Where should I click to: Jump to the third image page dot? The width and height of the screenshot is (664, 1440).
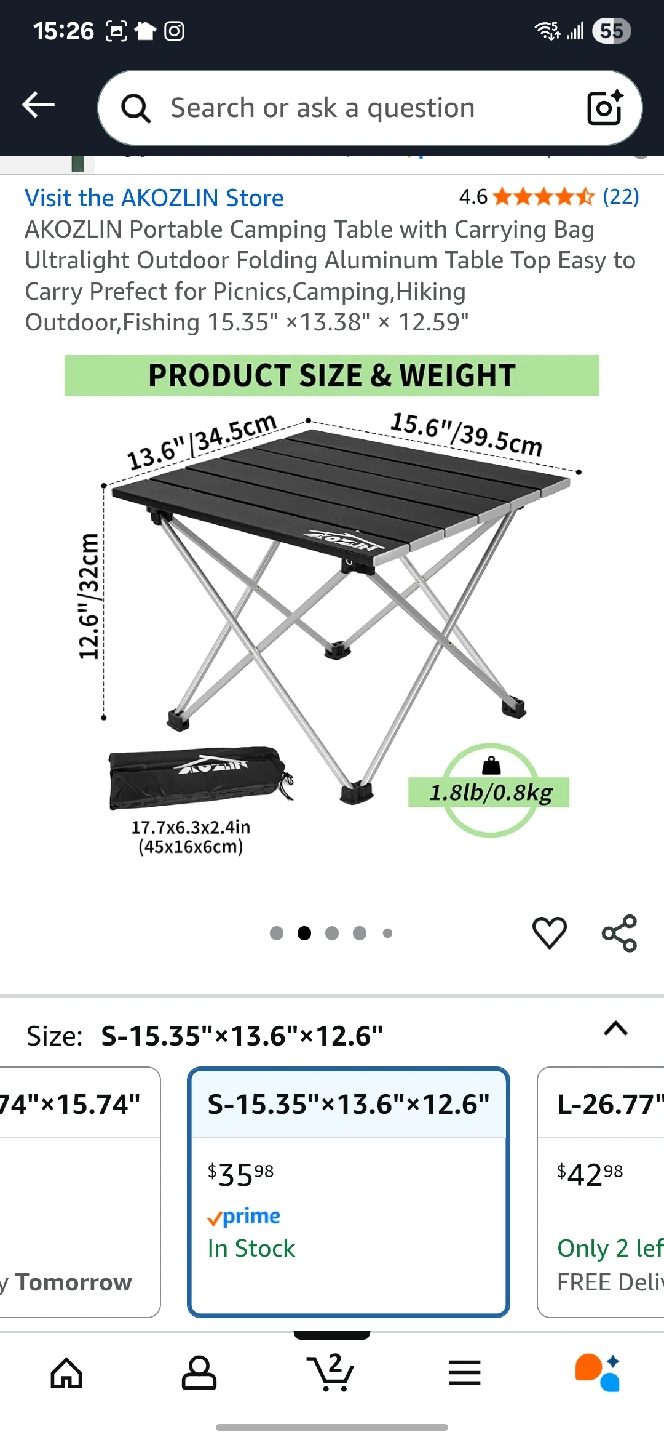tap(332, 933)
